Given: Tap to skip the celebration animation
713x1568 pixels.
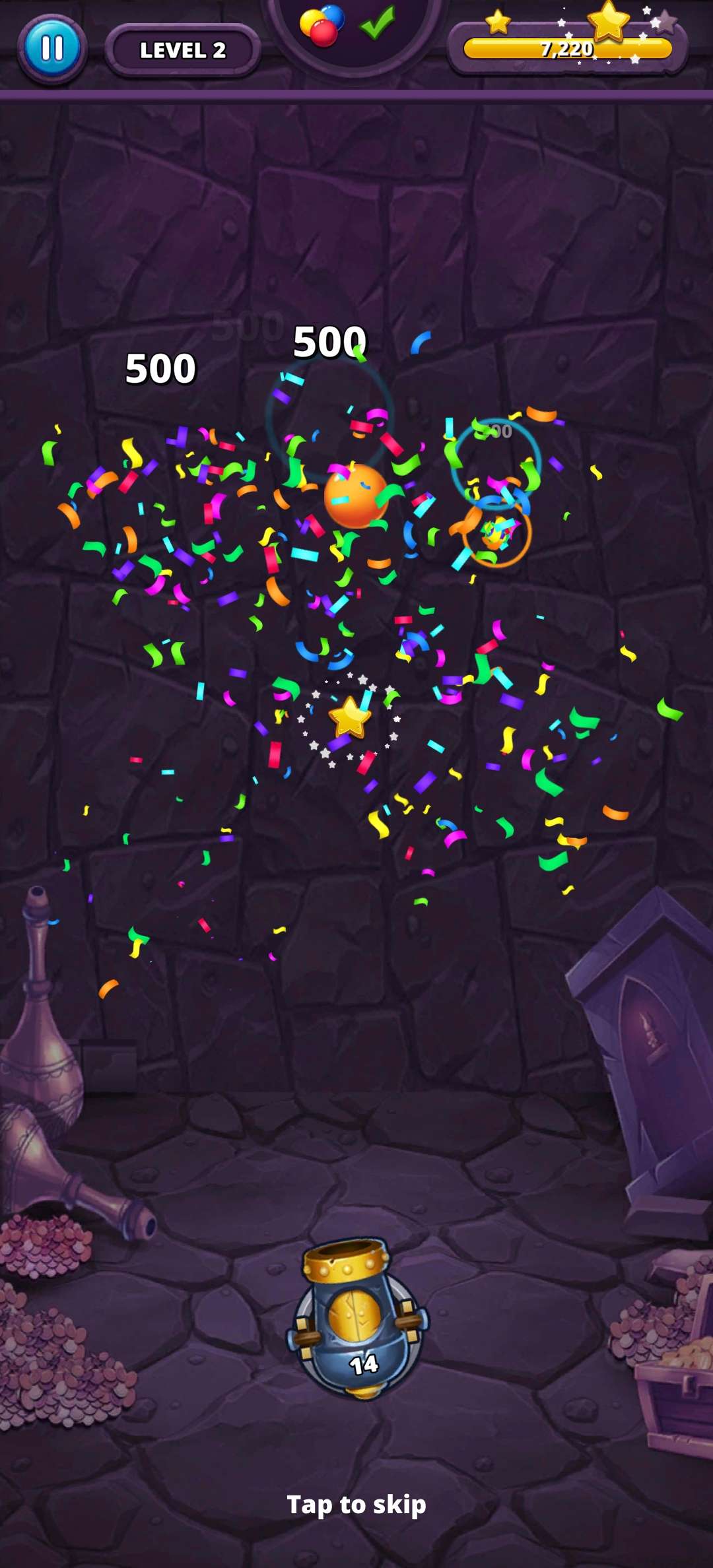Looking at the screenshot, I should tap(356, 1504).
